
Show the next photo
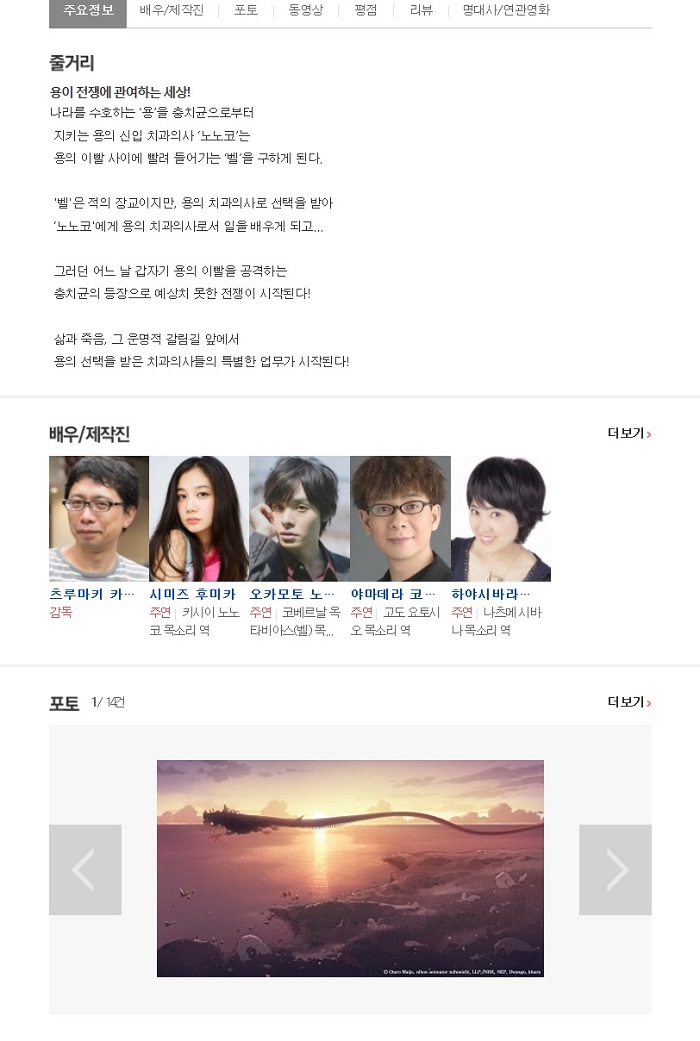coord(615,870)
